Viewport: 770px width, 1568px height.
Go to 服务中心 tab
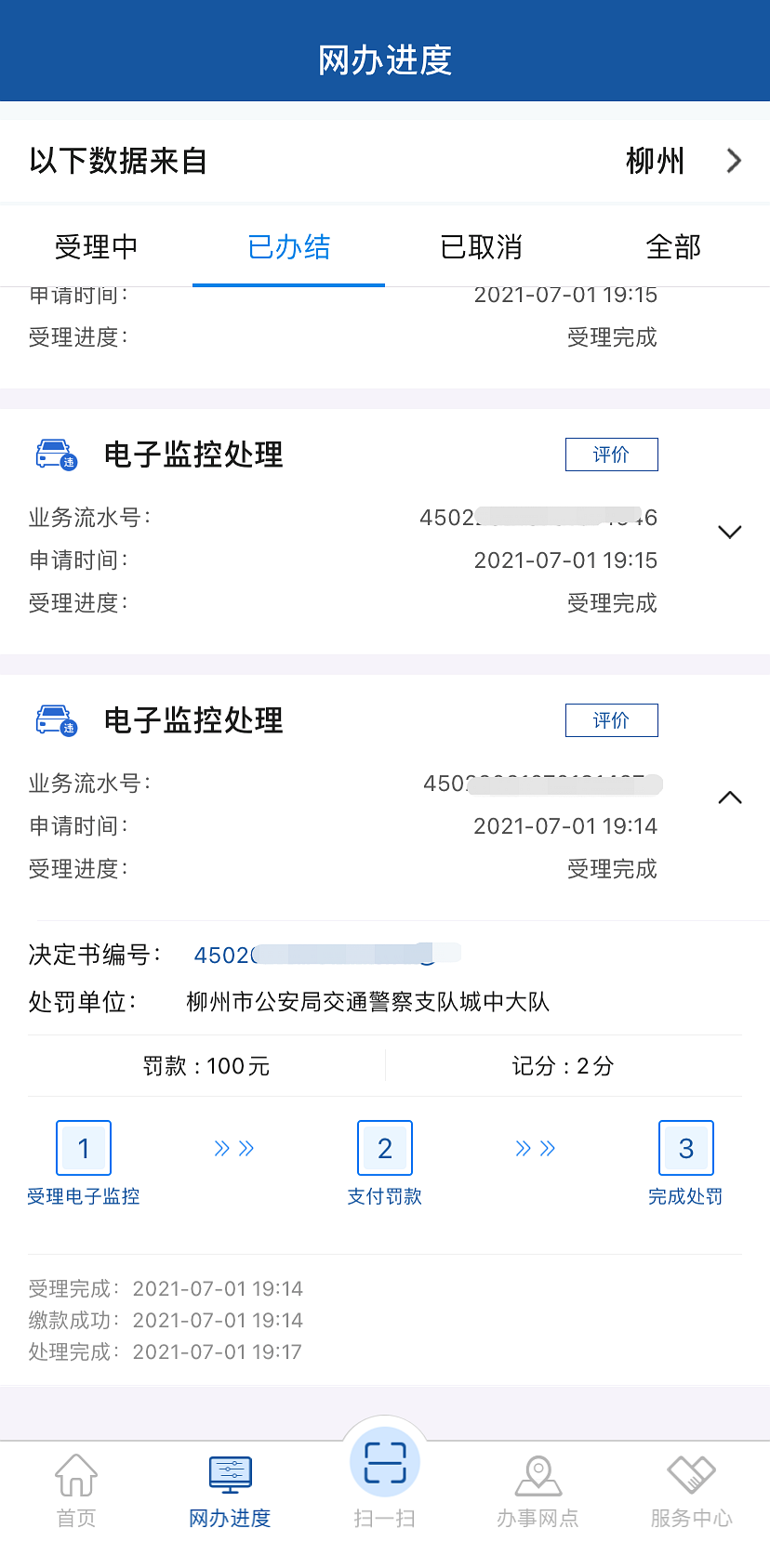691,1492
